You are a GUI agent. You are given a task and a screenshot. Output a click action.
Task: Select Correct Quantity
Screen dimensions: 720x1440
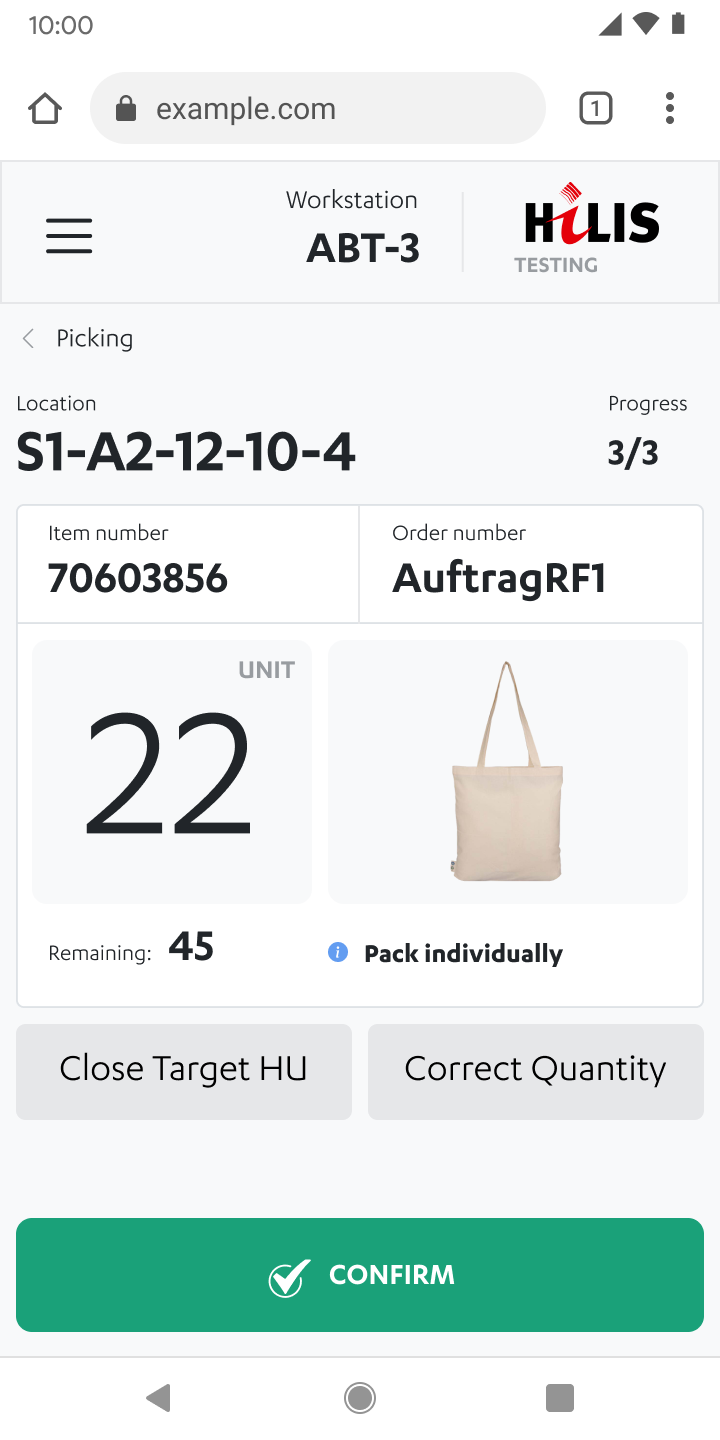tap(536, 1071)
